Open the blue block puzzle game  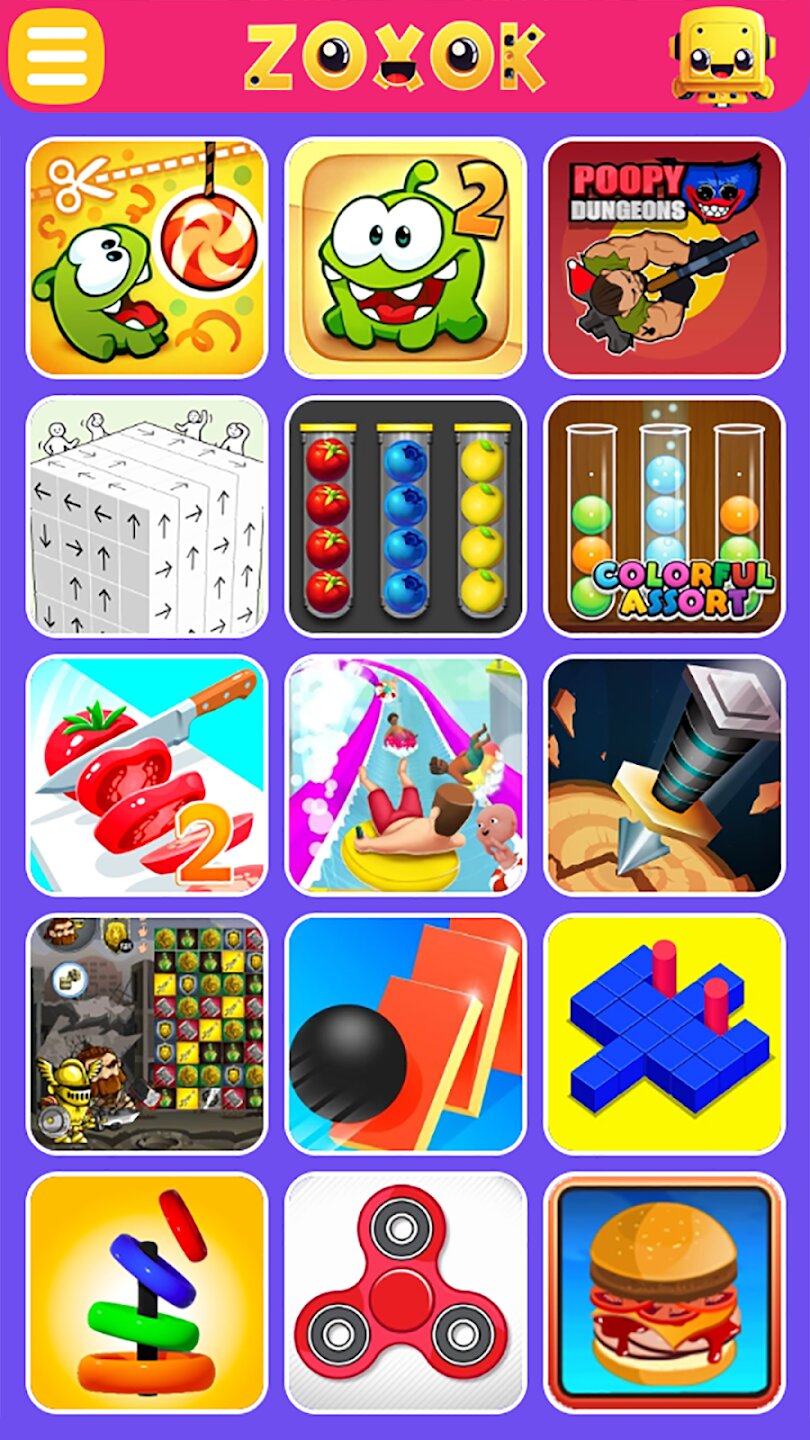point(664,1034)
